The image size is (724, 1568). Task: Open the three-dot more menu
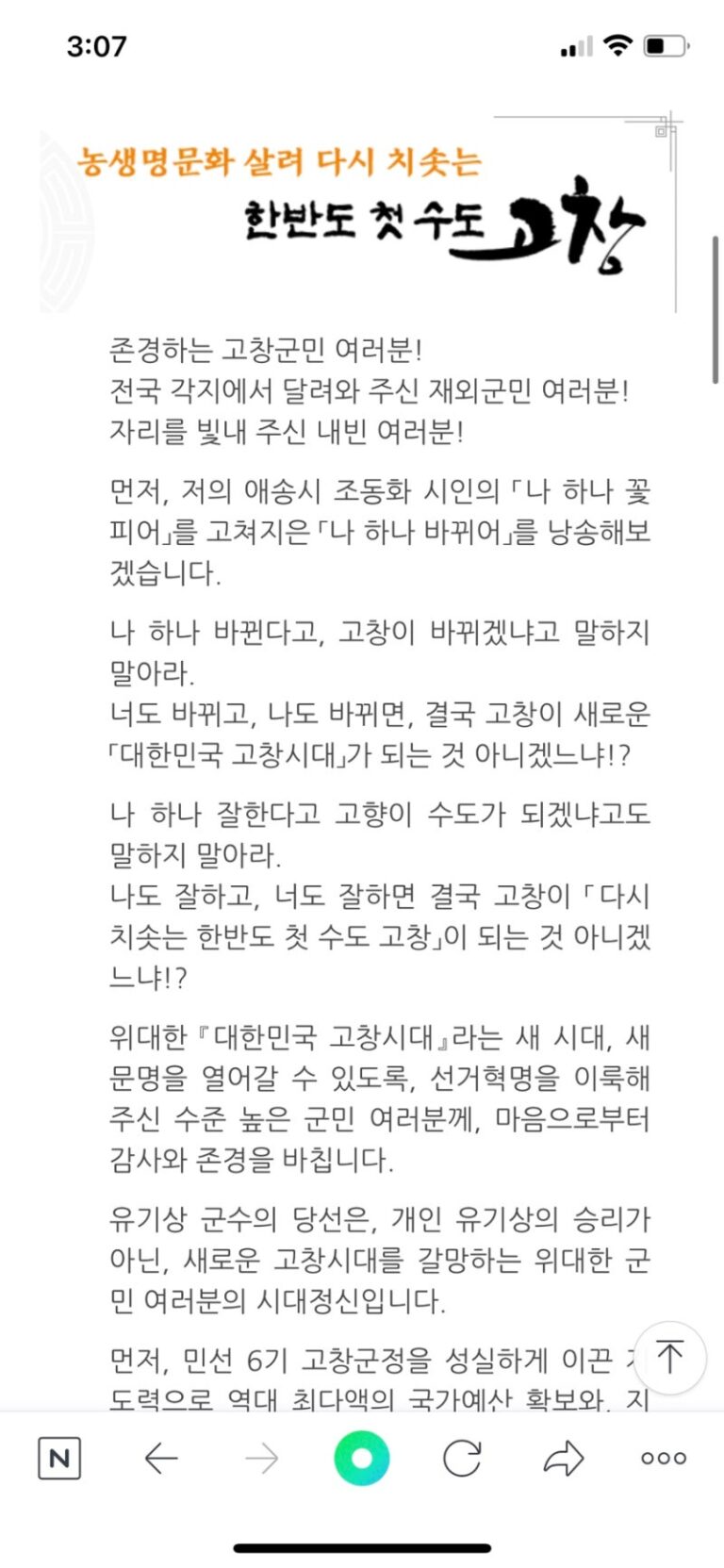pyautogui.click(x=664, y=1459)
